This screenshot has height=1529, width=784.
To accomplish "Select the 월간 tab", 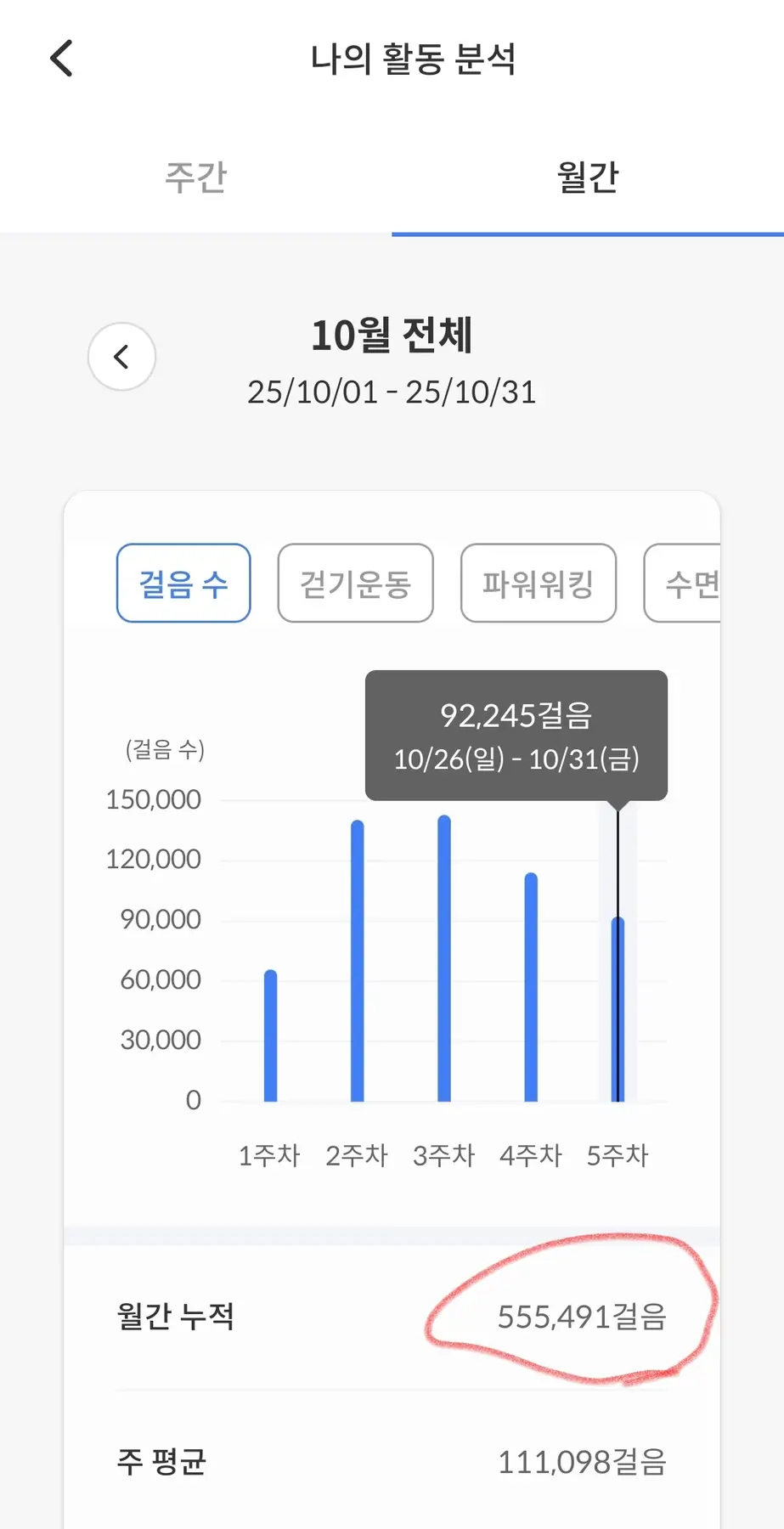I will [588, 178].
